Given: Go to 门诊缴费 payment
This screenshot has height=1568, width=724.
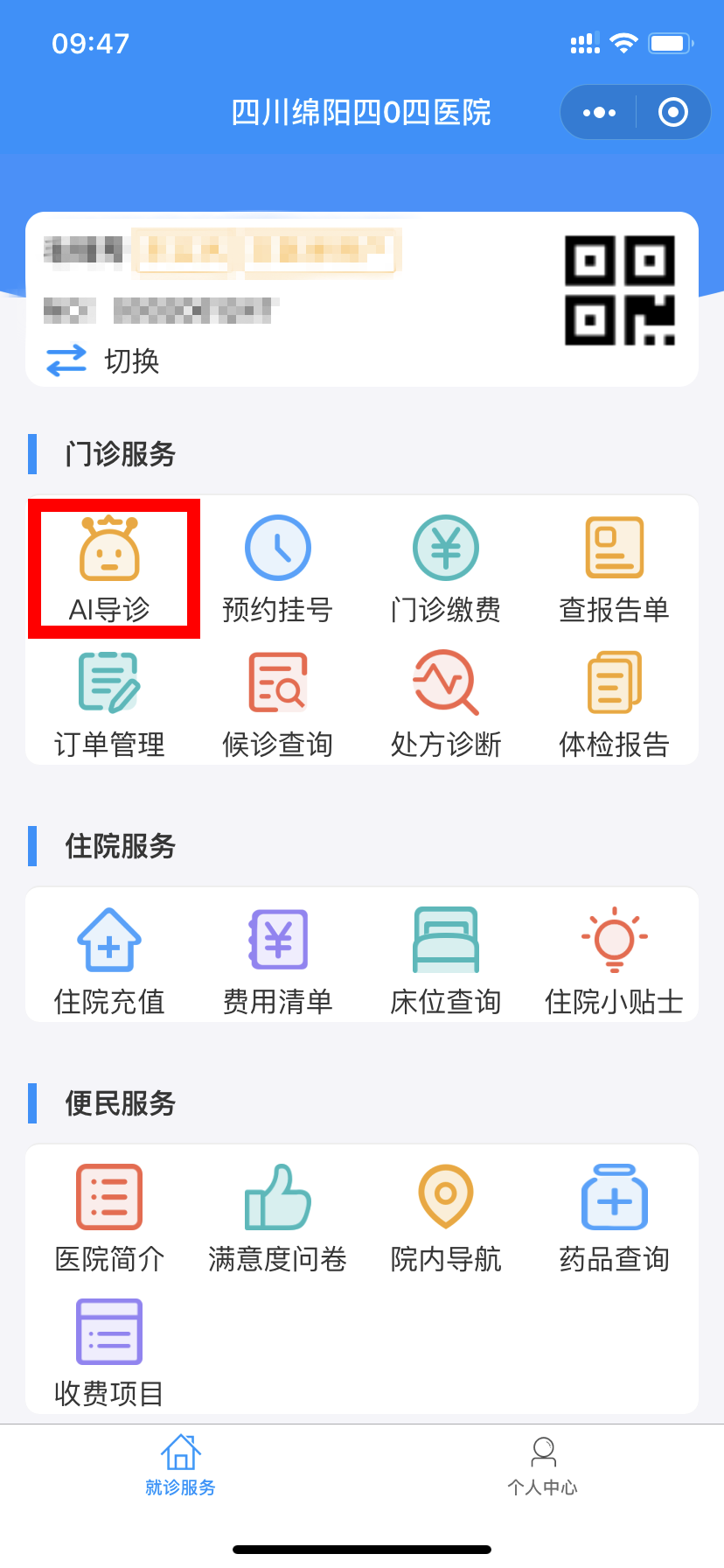Looking at the screenshot, I should 446,569.
